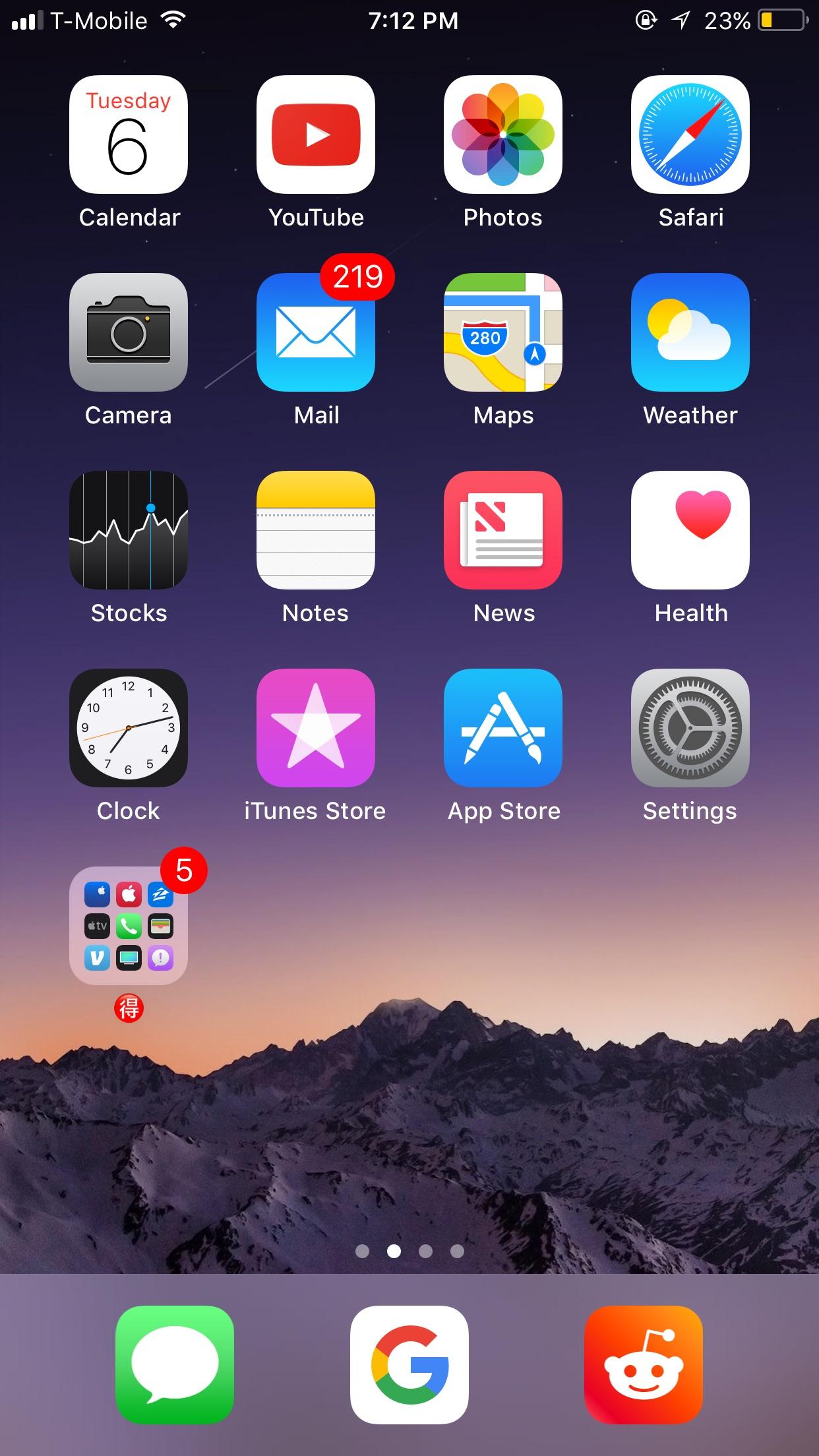Image resolution: width=819 pixels, height=1456 pixels.
Task: Launch the iTunes Store
Action: click(316, 729)
